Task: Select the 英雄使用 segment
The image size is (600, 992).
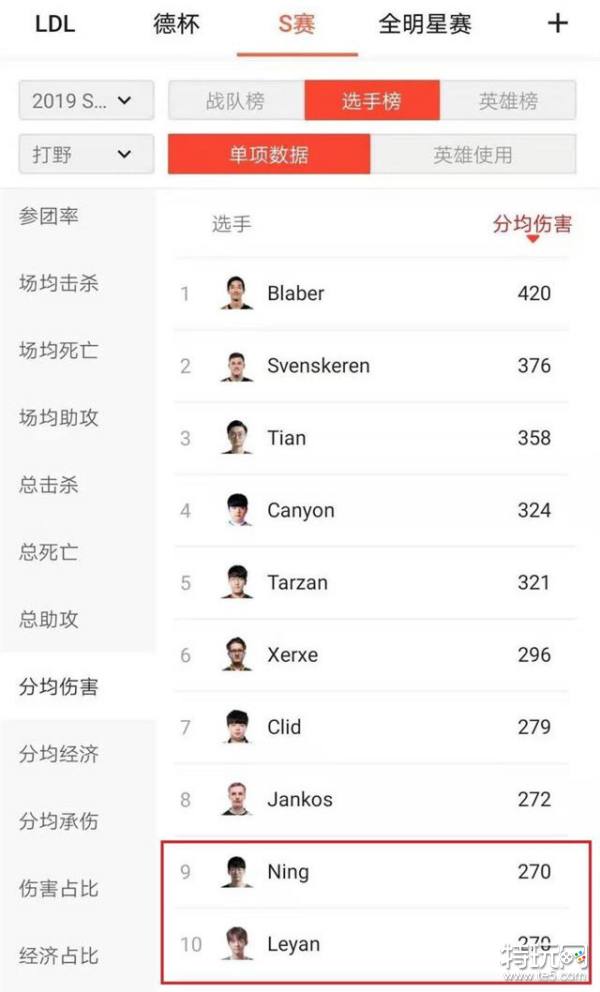Action: click(x=472, y=155)
